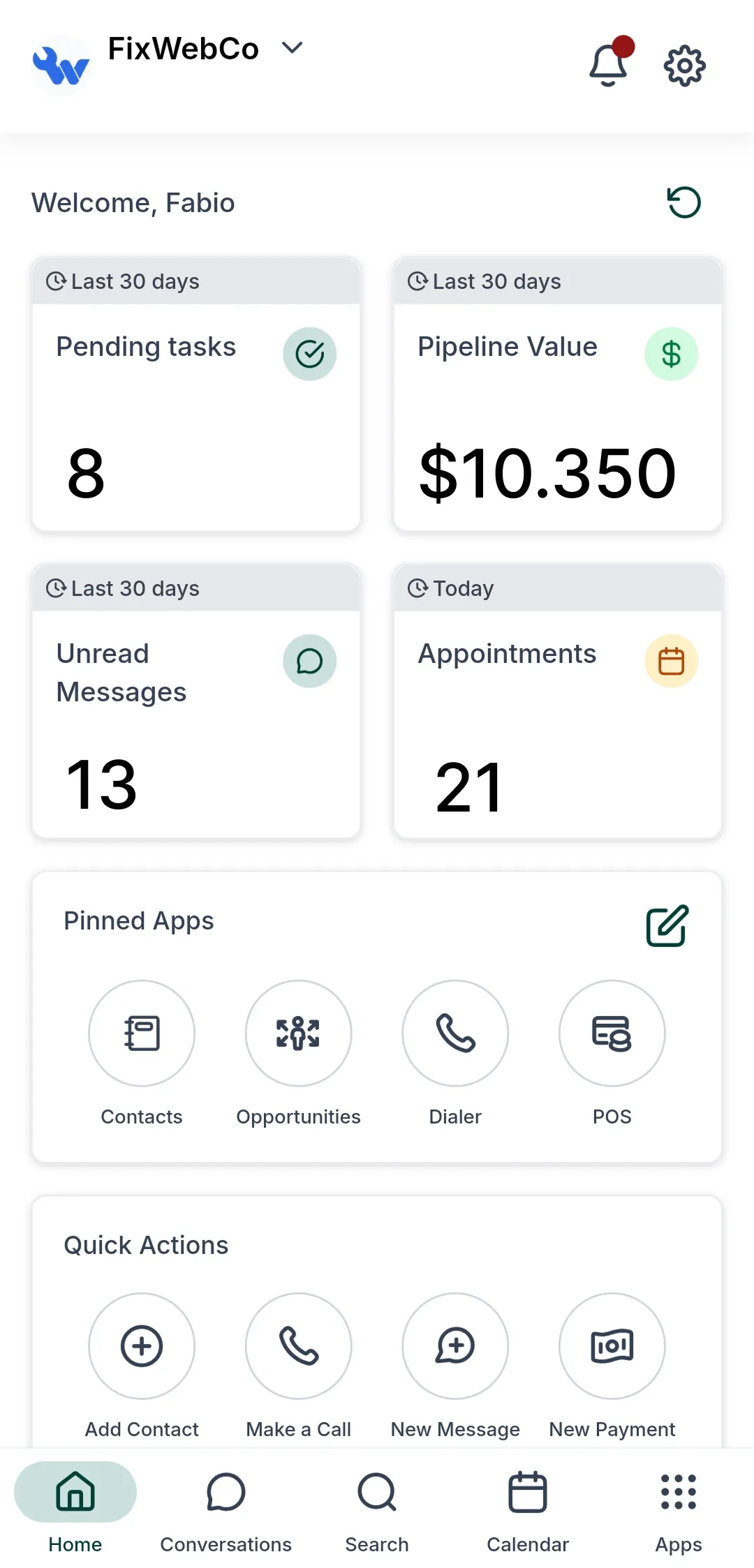This screenshot has width=754, height=1568.
Task: Open the pinned Contacts app
Action: 142,1033
